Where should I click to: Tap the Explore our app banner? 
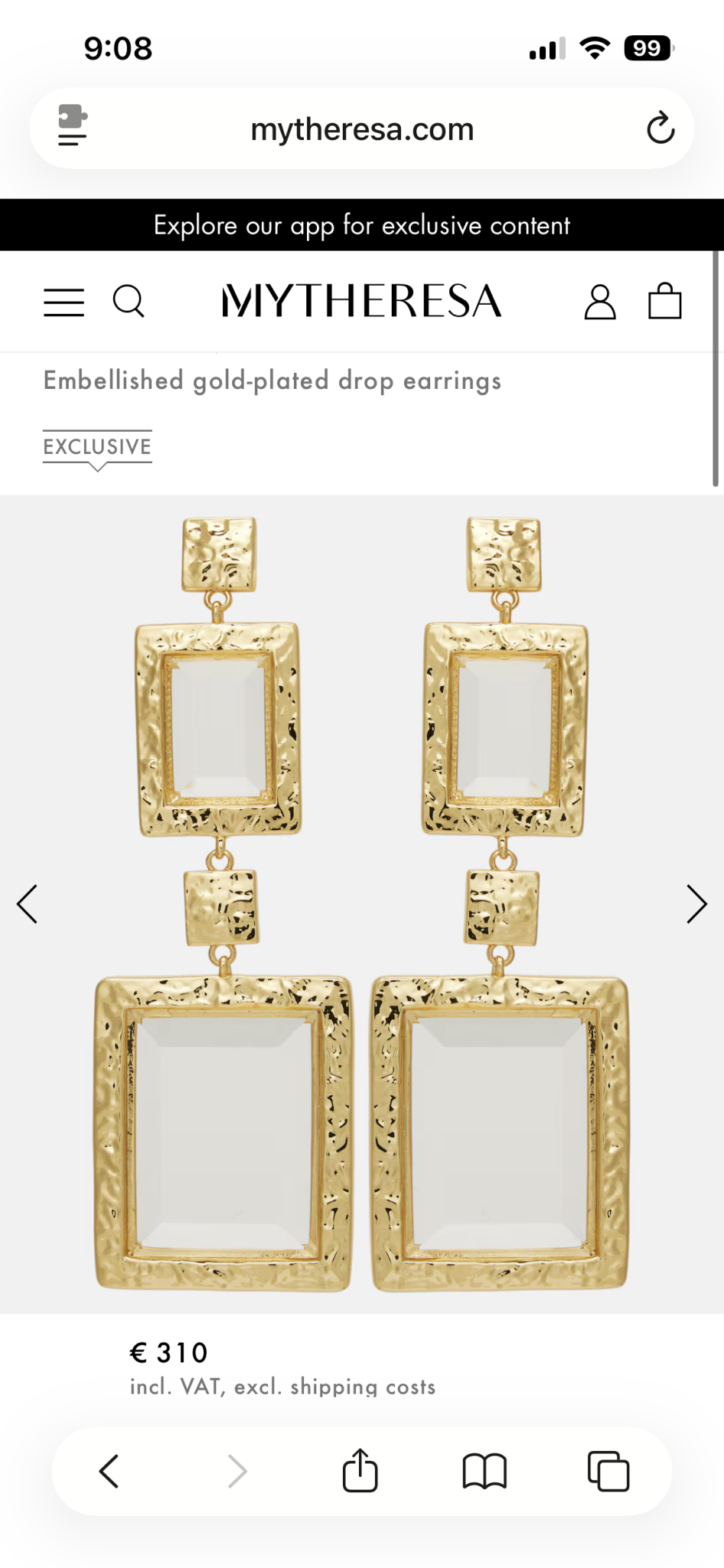[x=362, y=225]
